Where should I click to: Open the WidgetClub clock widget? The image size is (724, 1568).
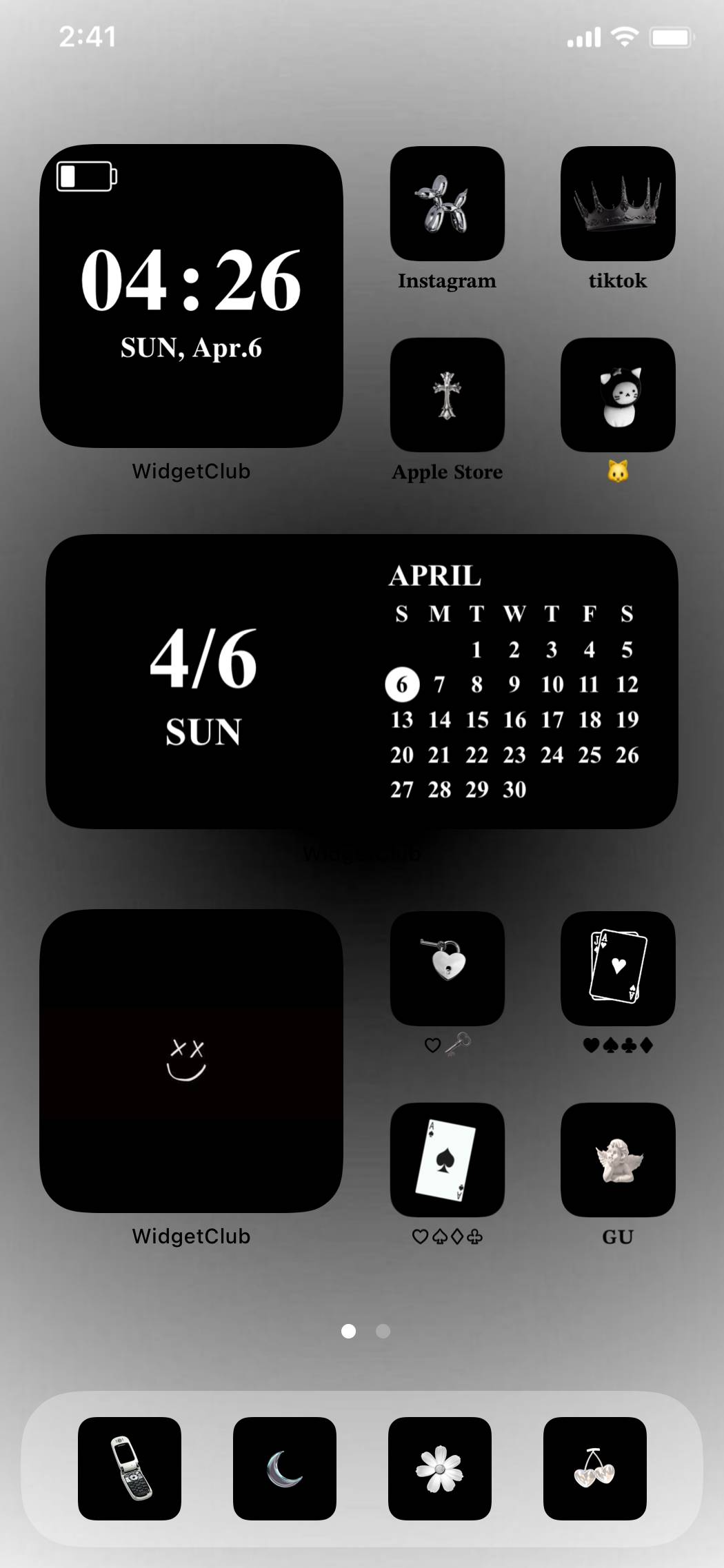pyautogui.click(x=191, y=296)
